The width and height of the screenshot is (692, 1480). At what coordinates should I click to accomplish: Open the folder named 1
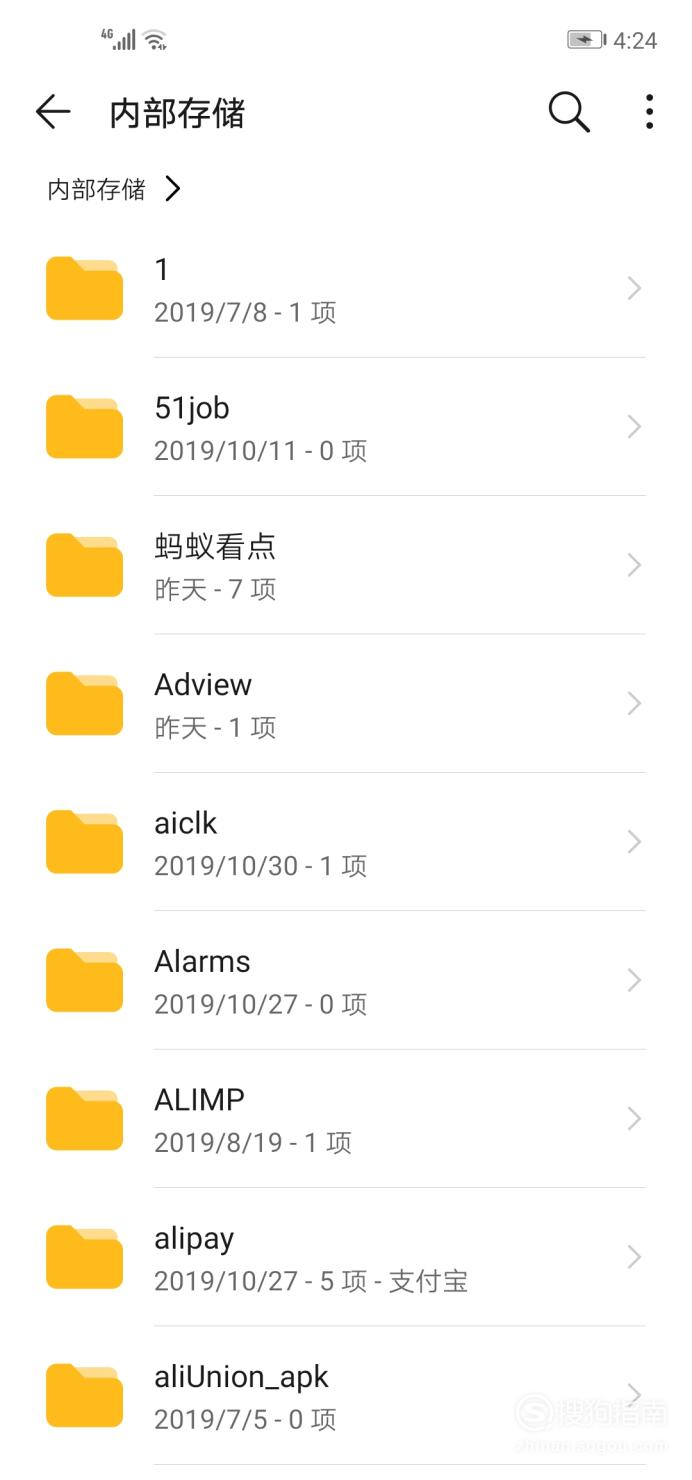pyautogui.click(x=346, y=289)
